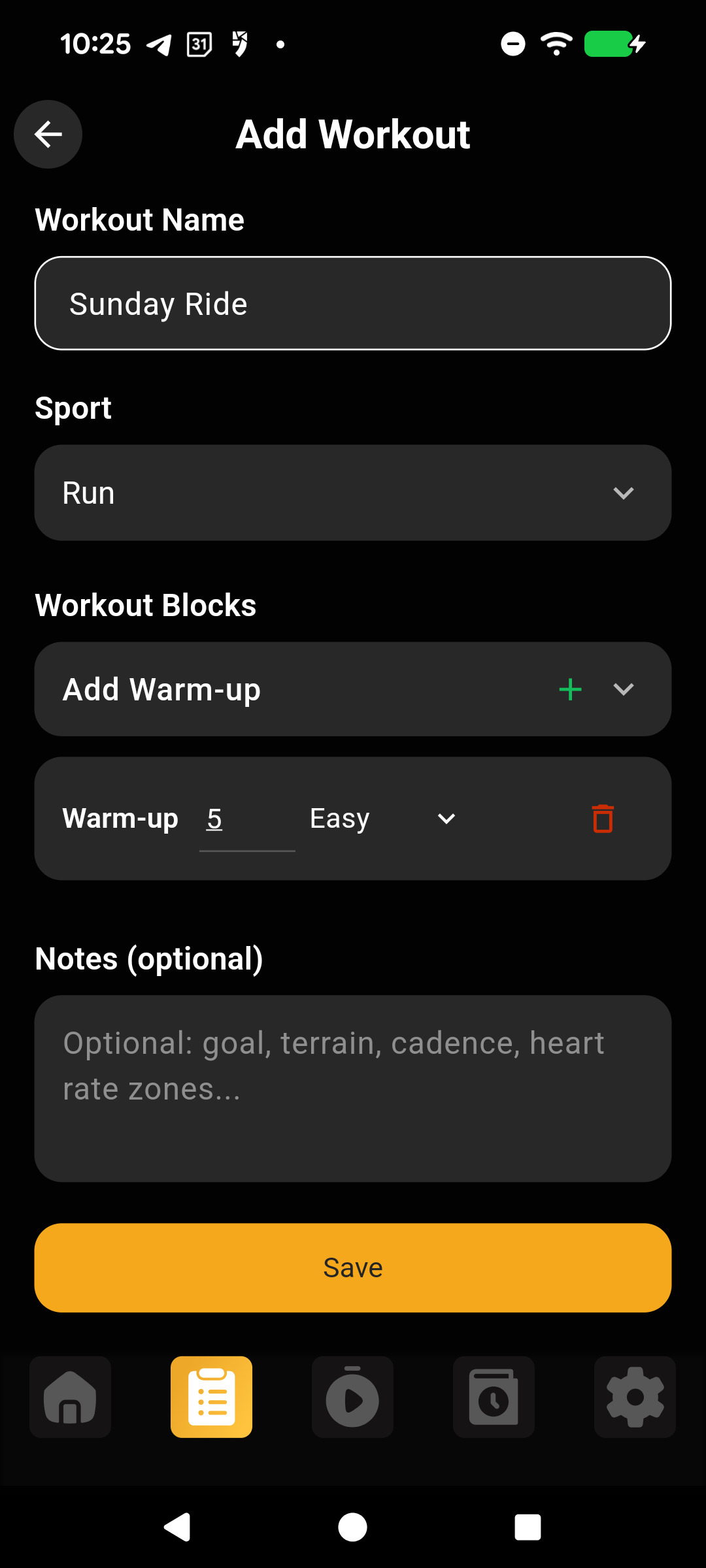Edit the Warm-up duration value 5
The image size is (706, 1568).
pyautogui.click(x=246, y=819)
